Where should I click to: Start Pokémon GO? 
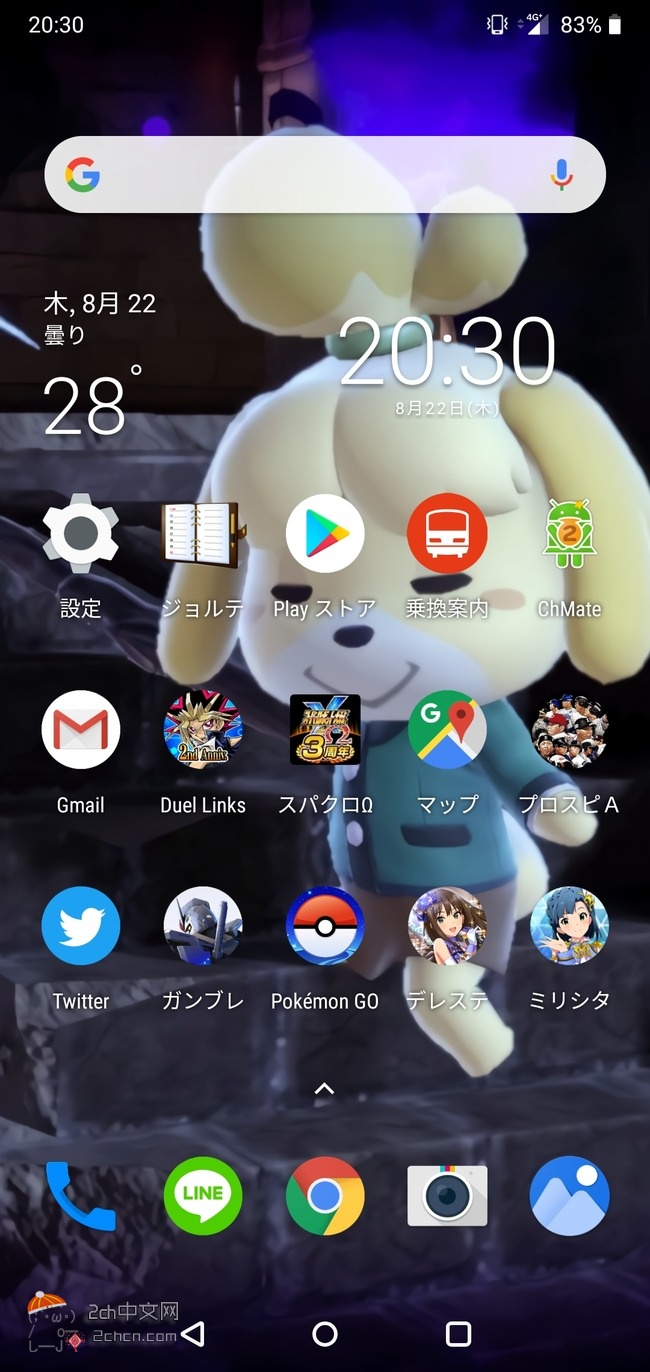tap(324, 926)
